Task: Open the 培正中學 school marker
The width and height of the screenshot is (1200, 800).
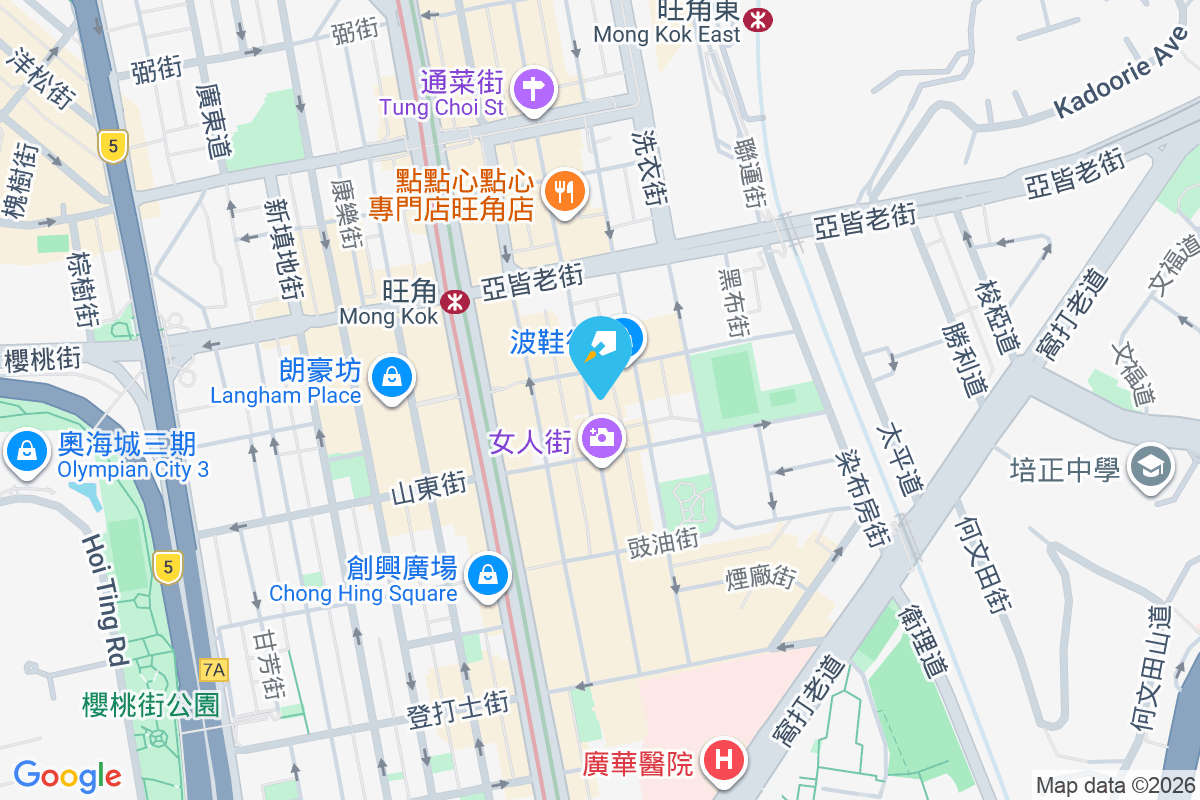Action: 1150,466
